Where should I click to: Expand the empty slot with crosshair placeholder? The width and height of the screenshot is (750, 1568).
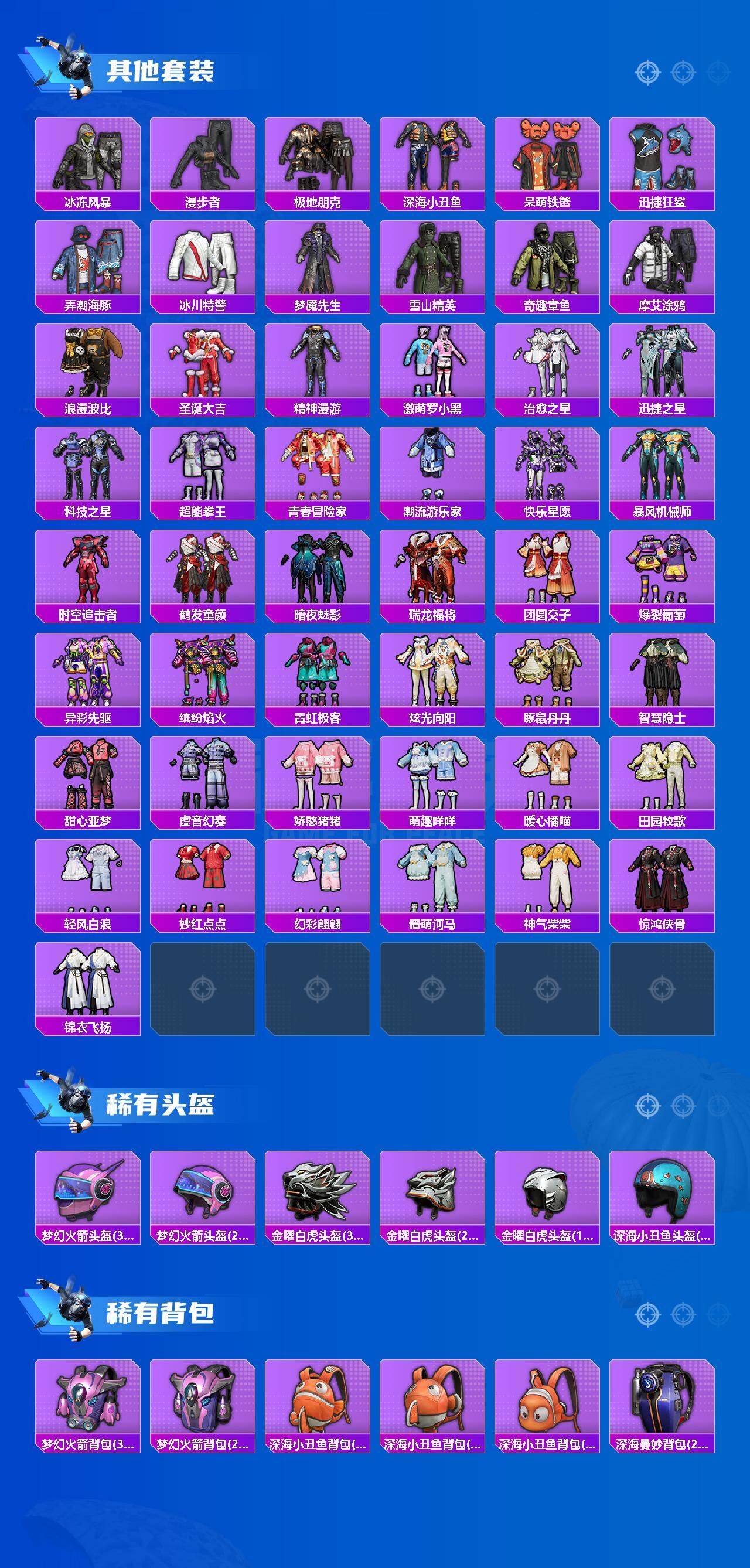coord(204,990)
